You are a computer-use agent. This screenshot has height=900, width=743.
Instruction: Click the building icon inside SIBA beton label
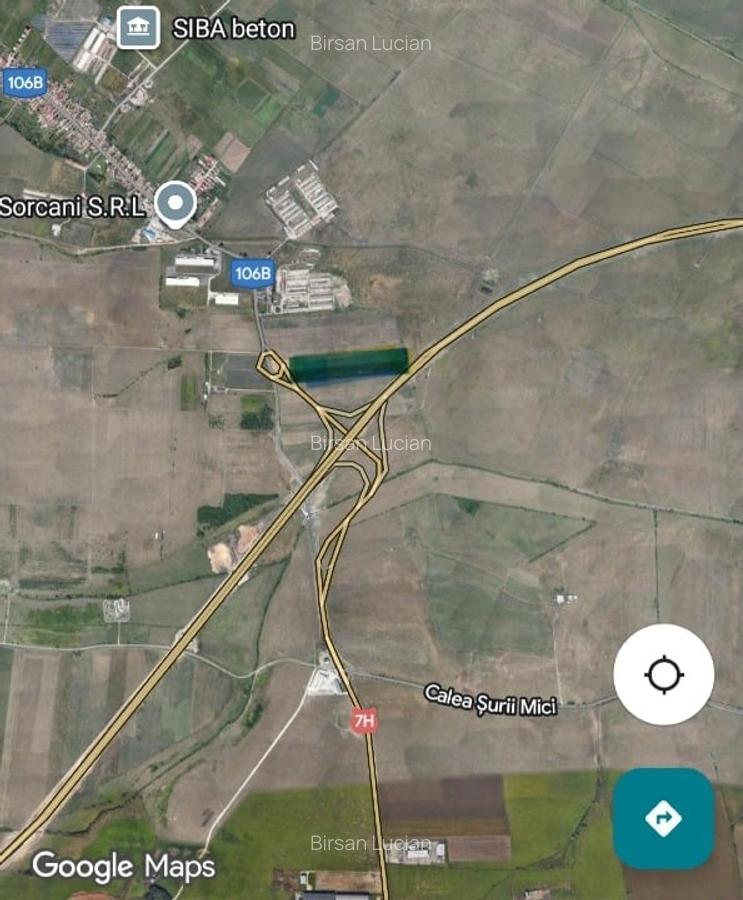click(x=139, y=25)
